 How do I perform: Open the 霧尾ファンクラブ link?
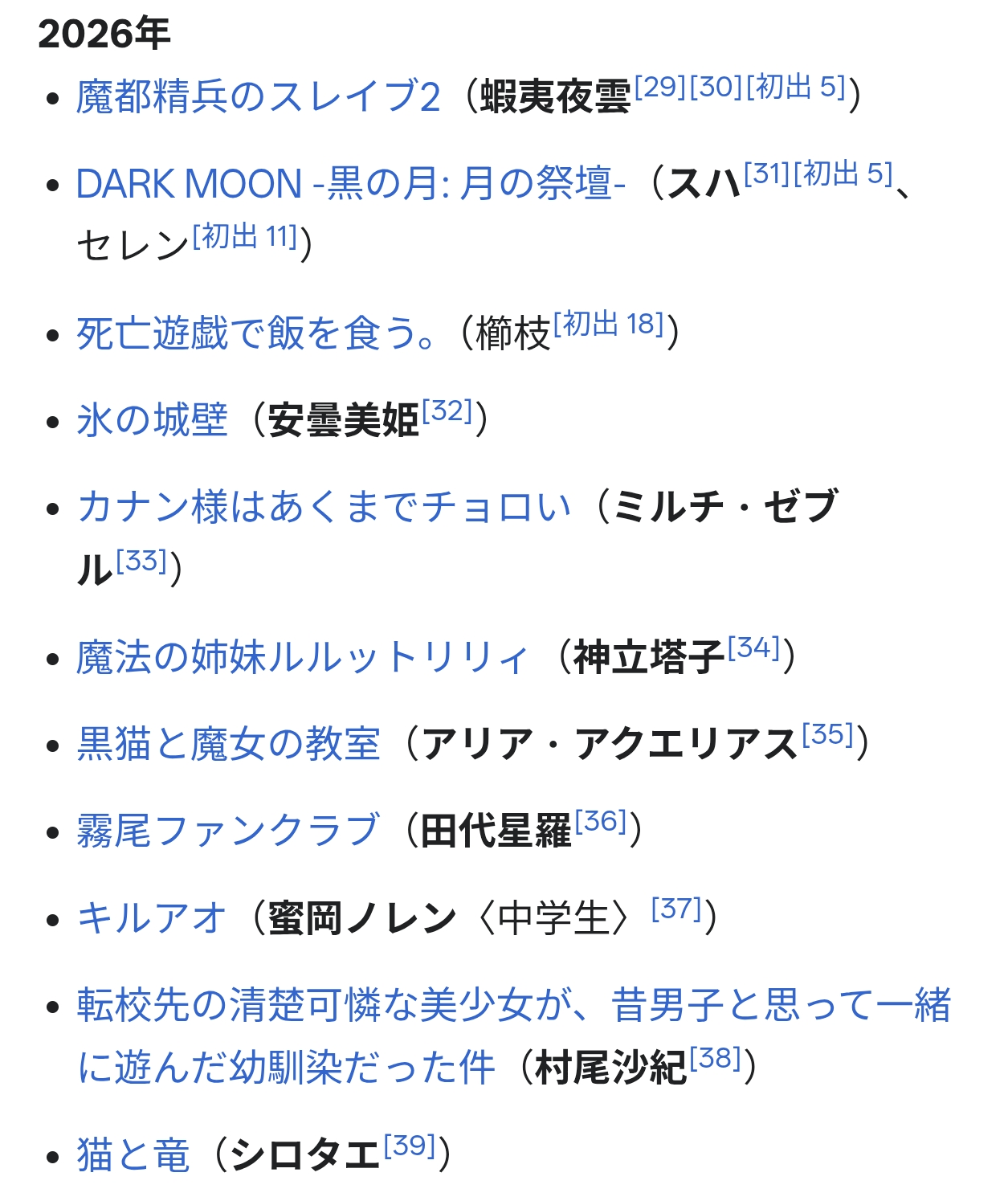coord(228,831)
